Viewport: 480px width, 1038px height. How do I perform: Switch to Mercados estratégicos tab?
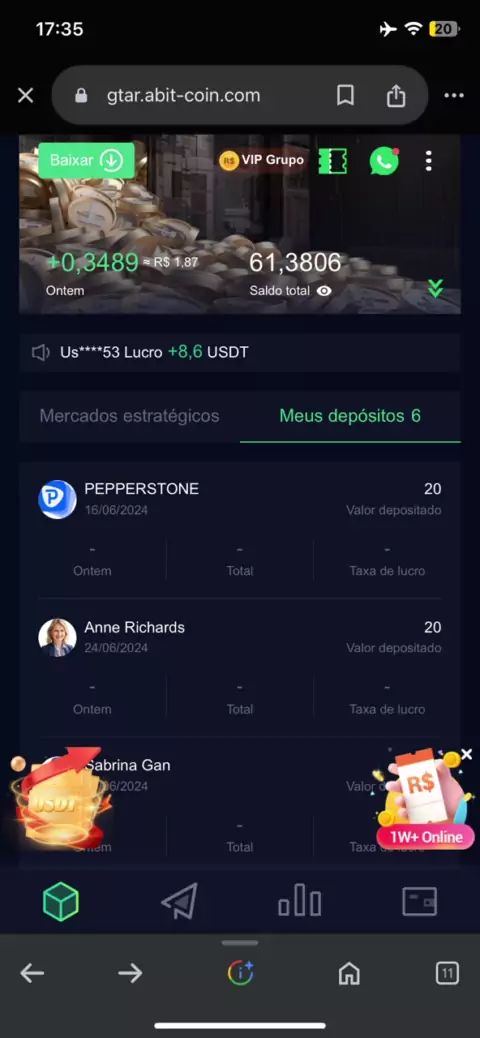(129, 416)
